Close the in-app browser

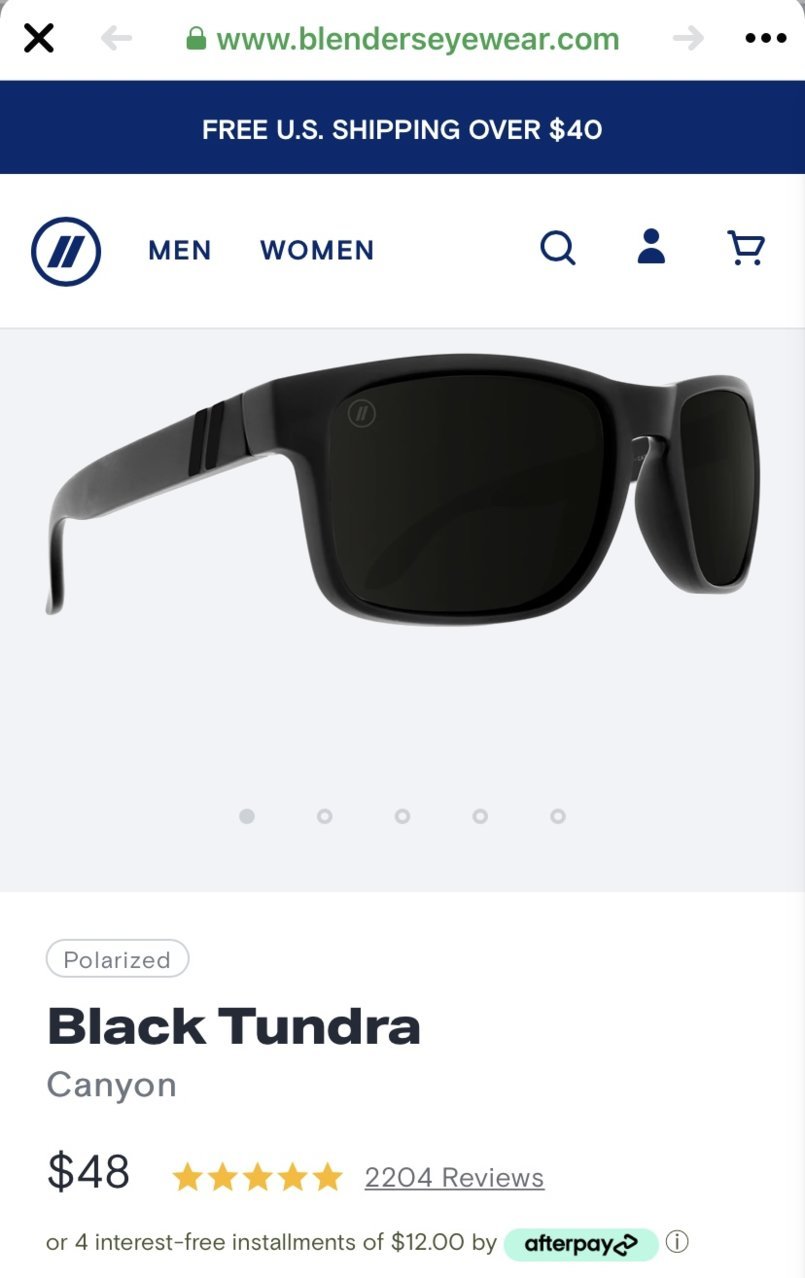tap(38, 39)
